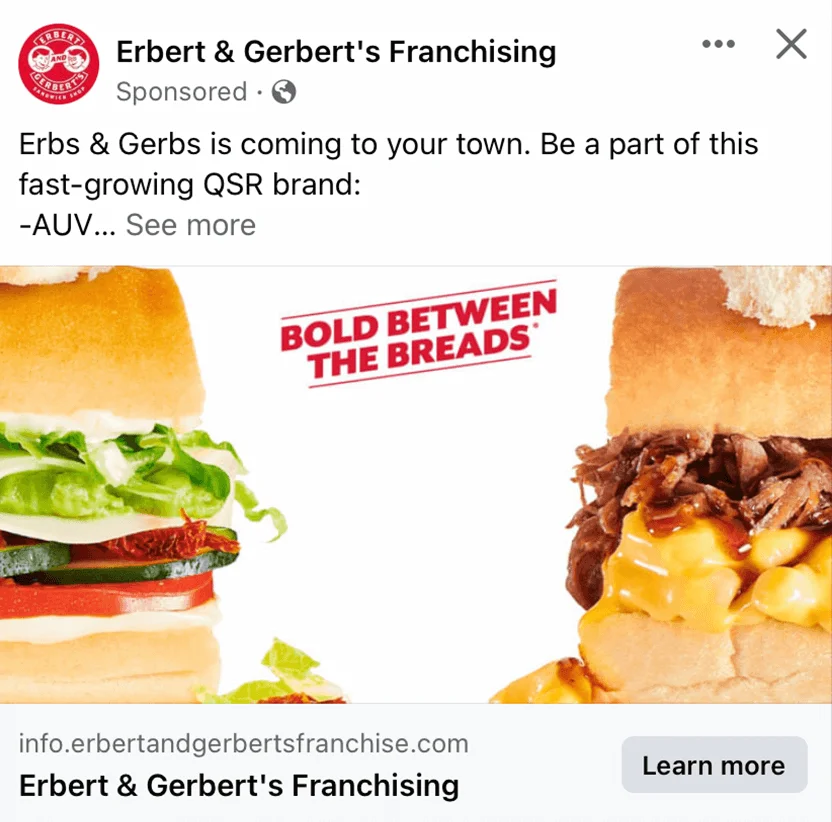Open the Erbert & Gerbert's Franchising page name
Image resolution: width=832 pixels, height=822 pixels.
click(336, 51)
